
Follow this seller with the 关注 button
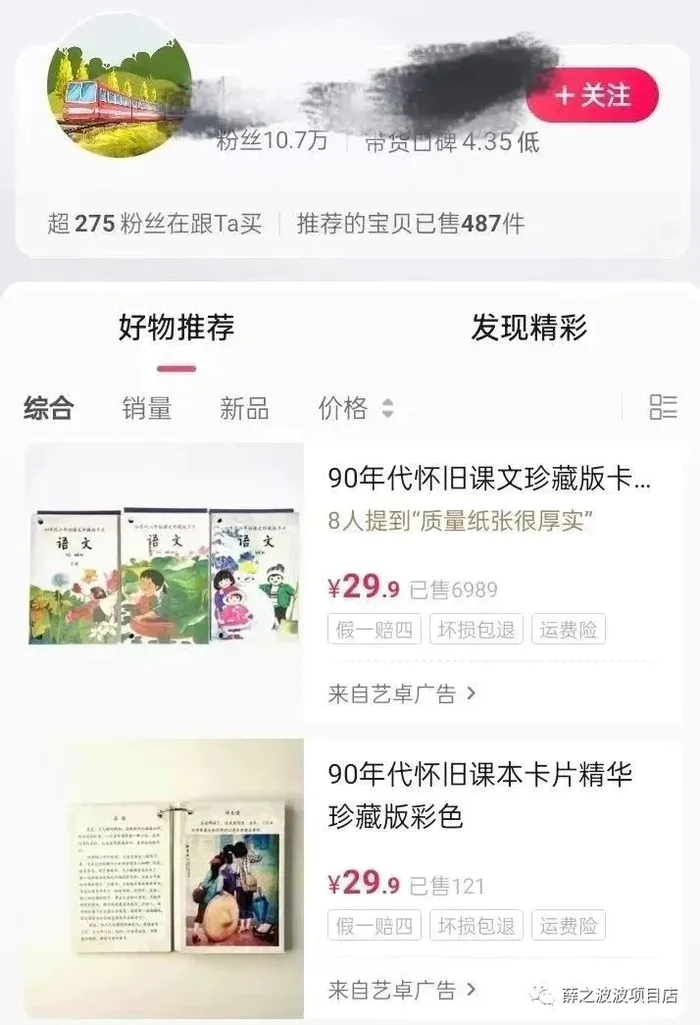point(593,96)
